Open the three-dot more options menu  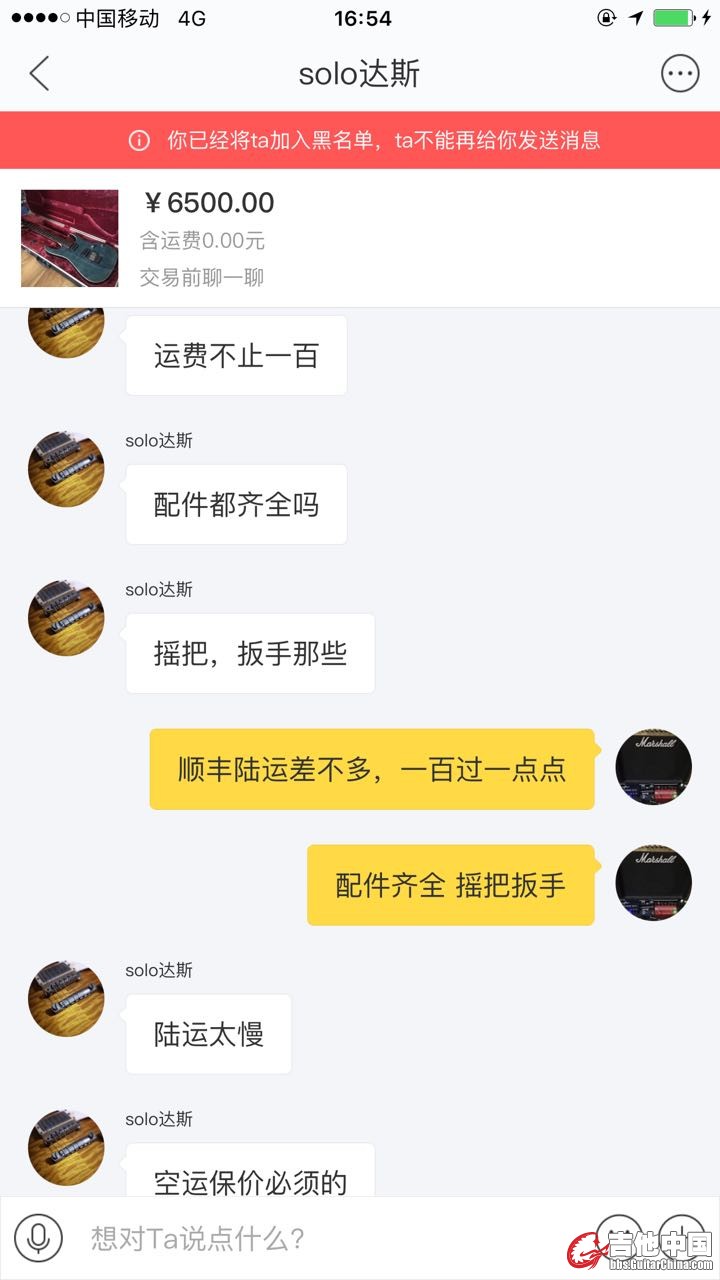680,74
